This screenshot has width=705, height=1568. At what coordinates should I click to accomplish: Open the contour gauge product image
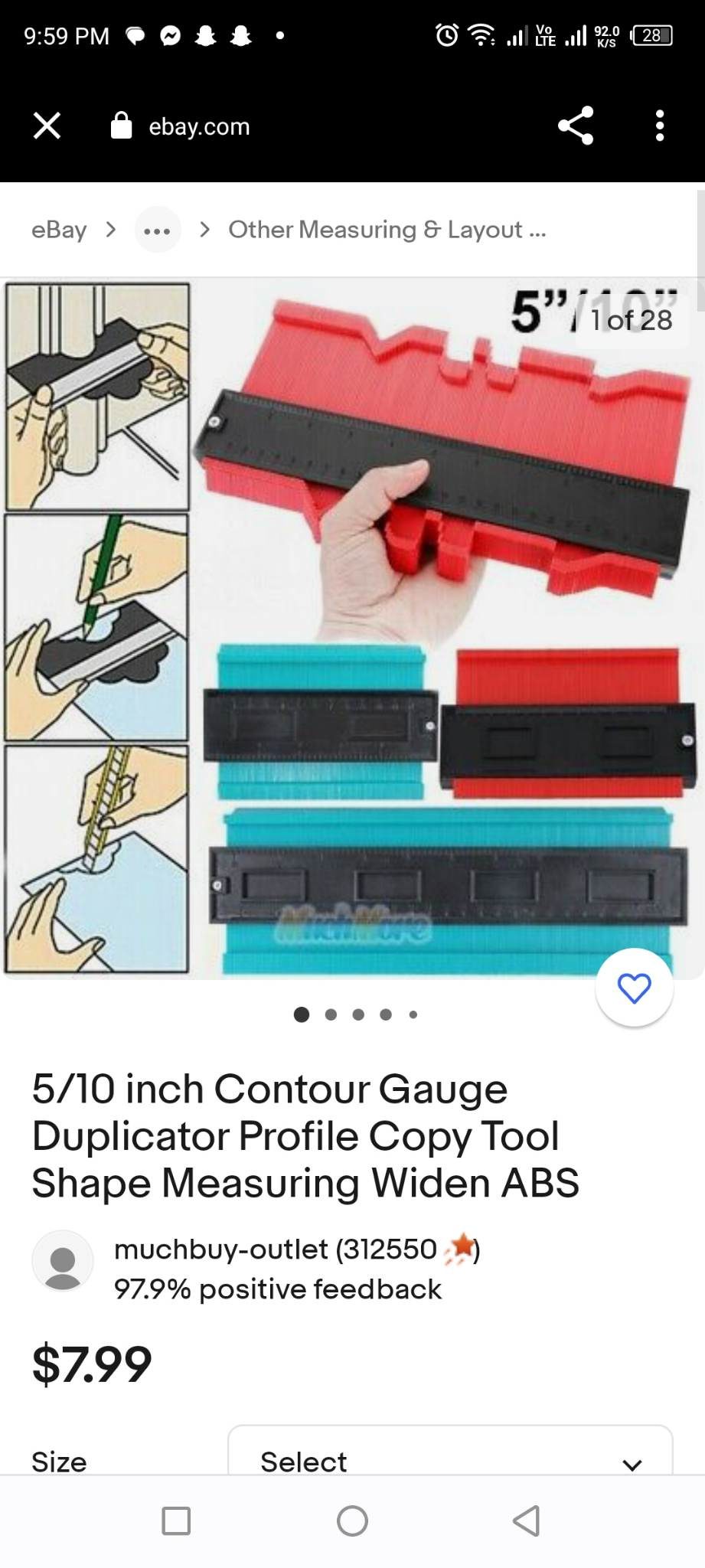[x=352, y=628]
